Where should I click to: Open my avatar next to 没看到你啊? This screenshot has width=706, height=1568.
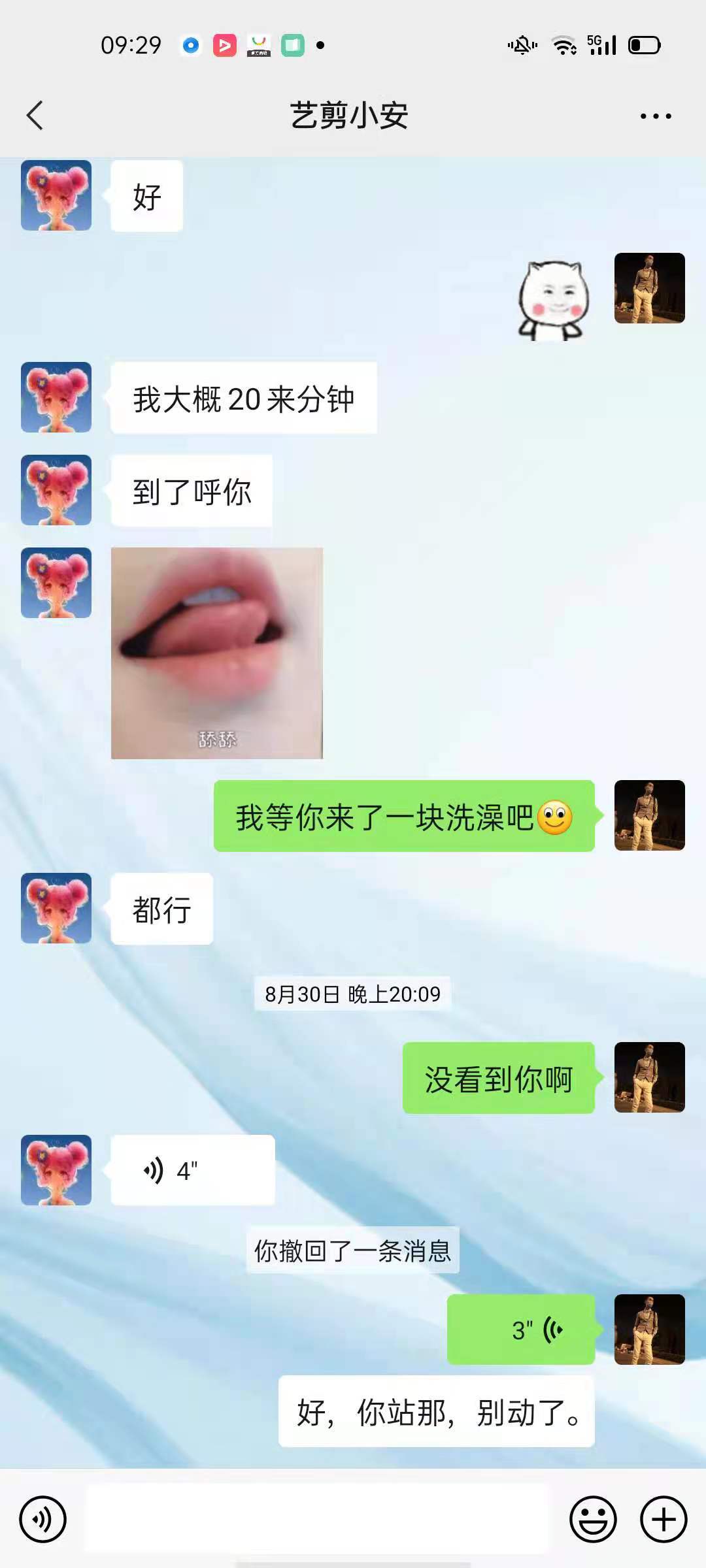(x=649, y=1077)
